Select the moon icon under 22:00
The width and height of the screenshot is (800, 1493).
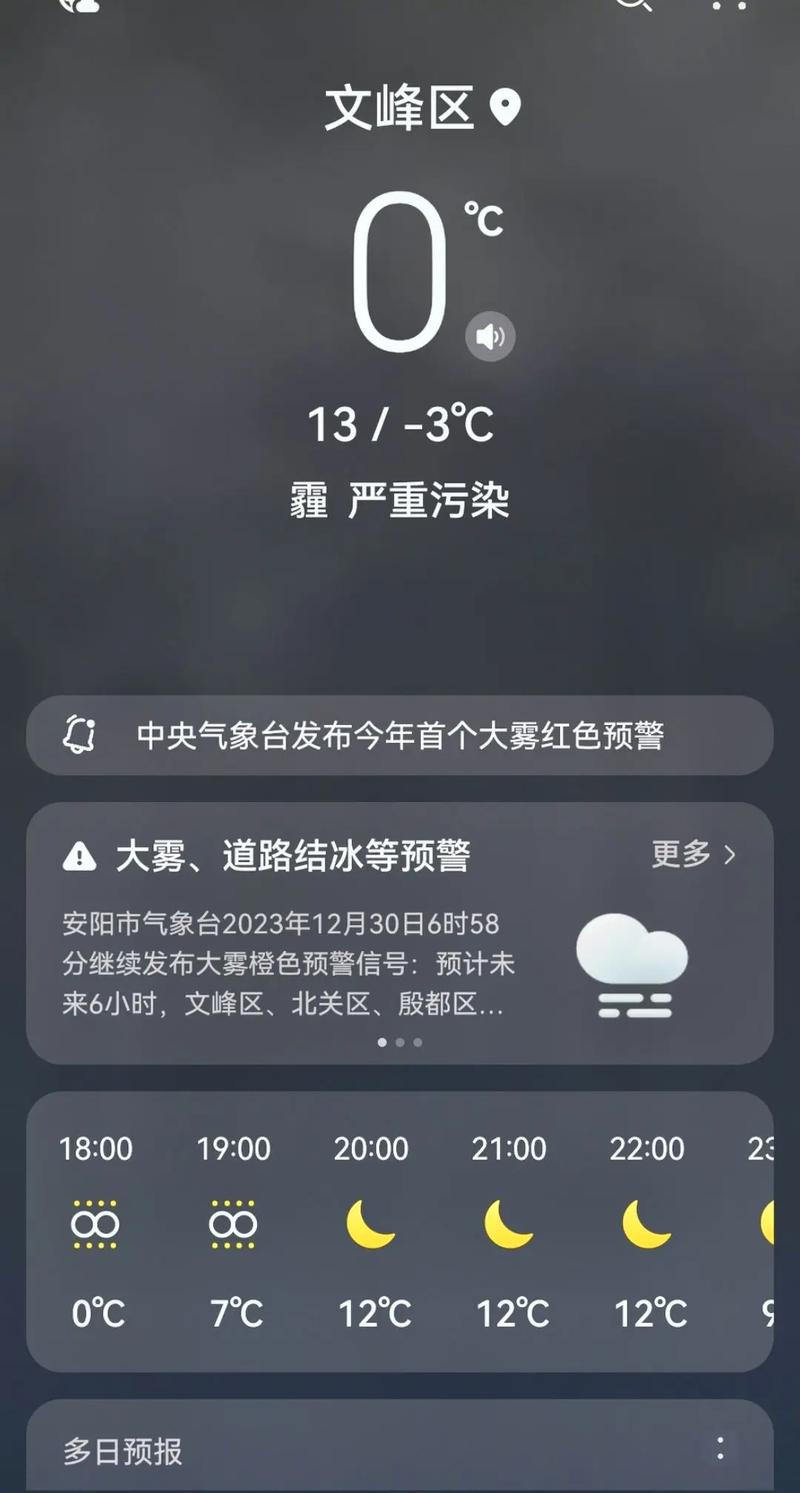tap(646, 1222)
